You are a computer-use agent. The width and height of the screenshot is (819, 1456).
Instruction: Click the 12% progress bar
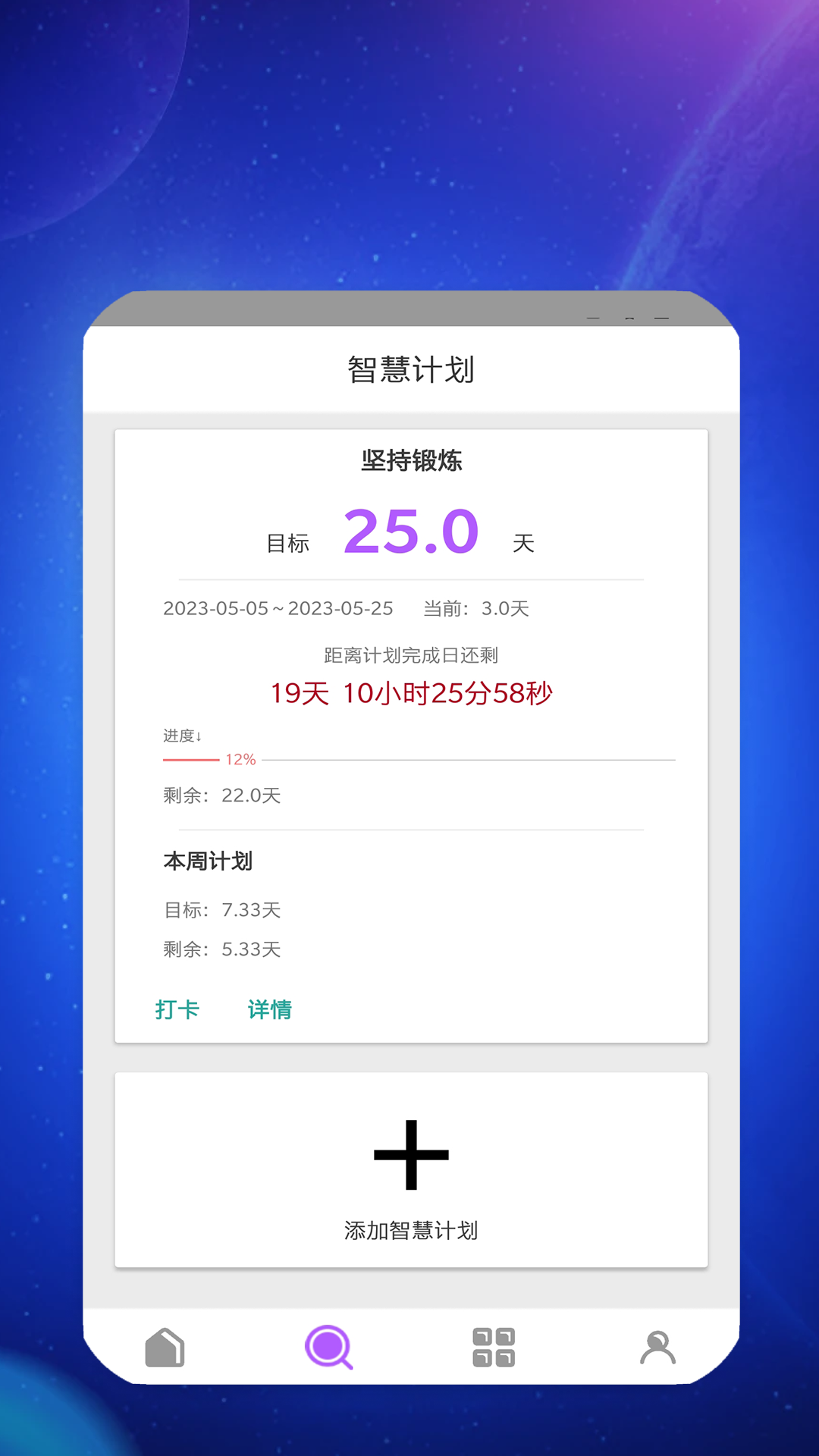[x=237, y=758]
